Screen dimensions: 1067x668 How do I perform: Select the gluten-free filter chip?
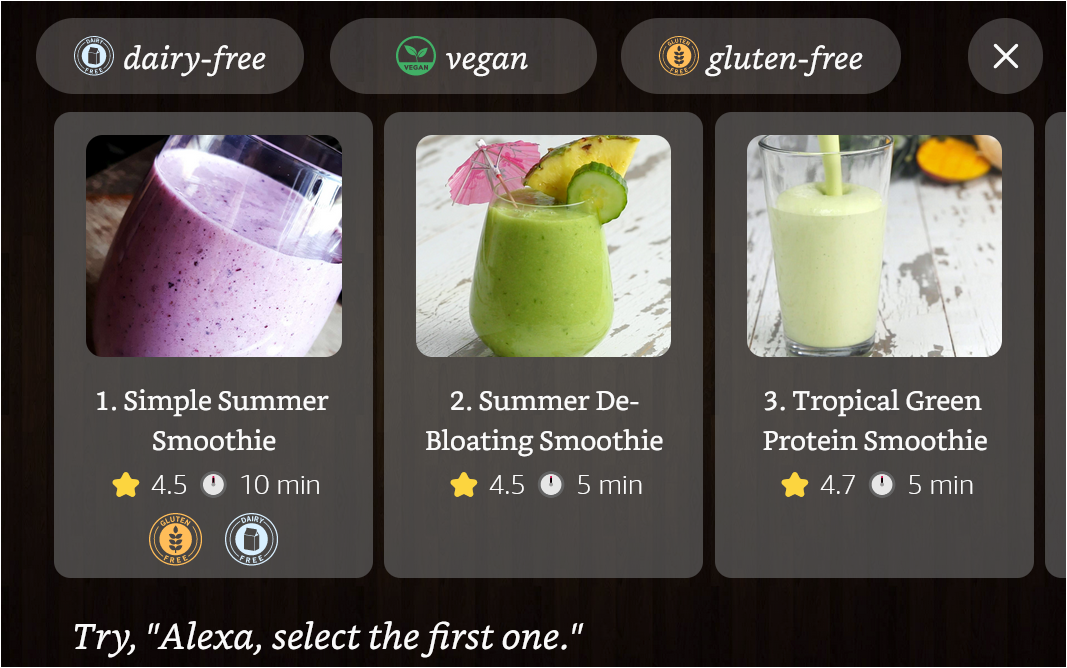click(x=760, y=57)
